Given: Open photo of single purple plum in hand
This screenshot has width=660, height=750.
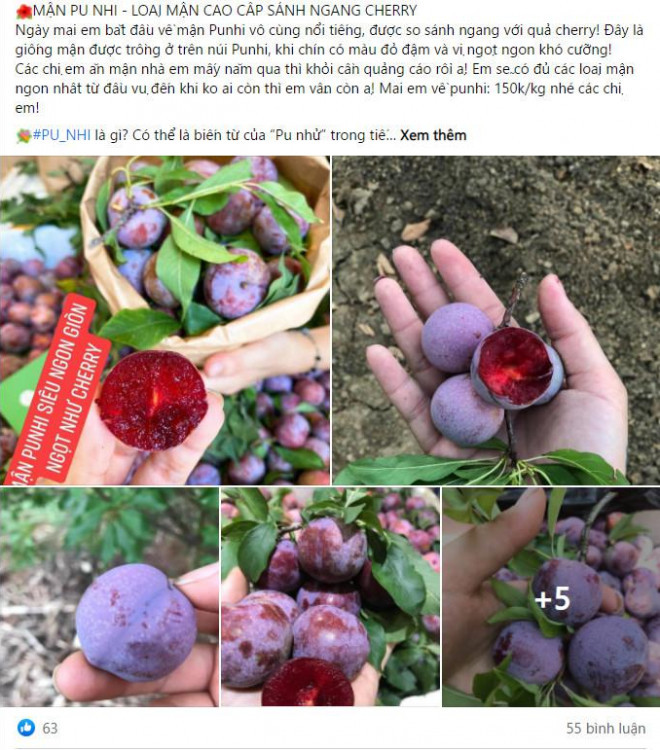Looking at the screenshot, I should (110, 597).
